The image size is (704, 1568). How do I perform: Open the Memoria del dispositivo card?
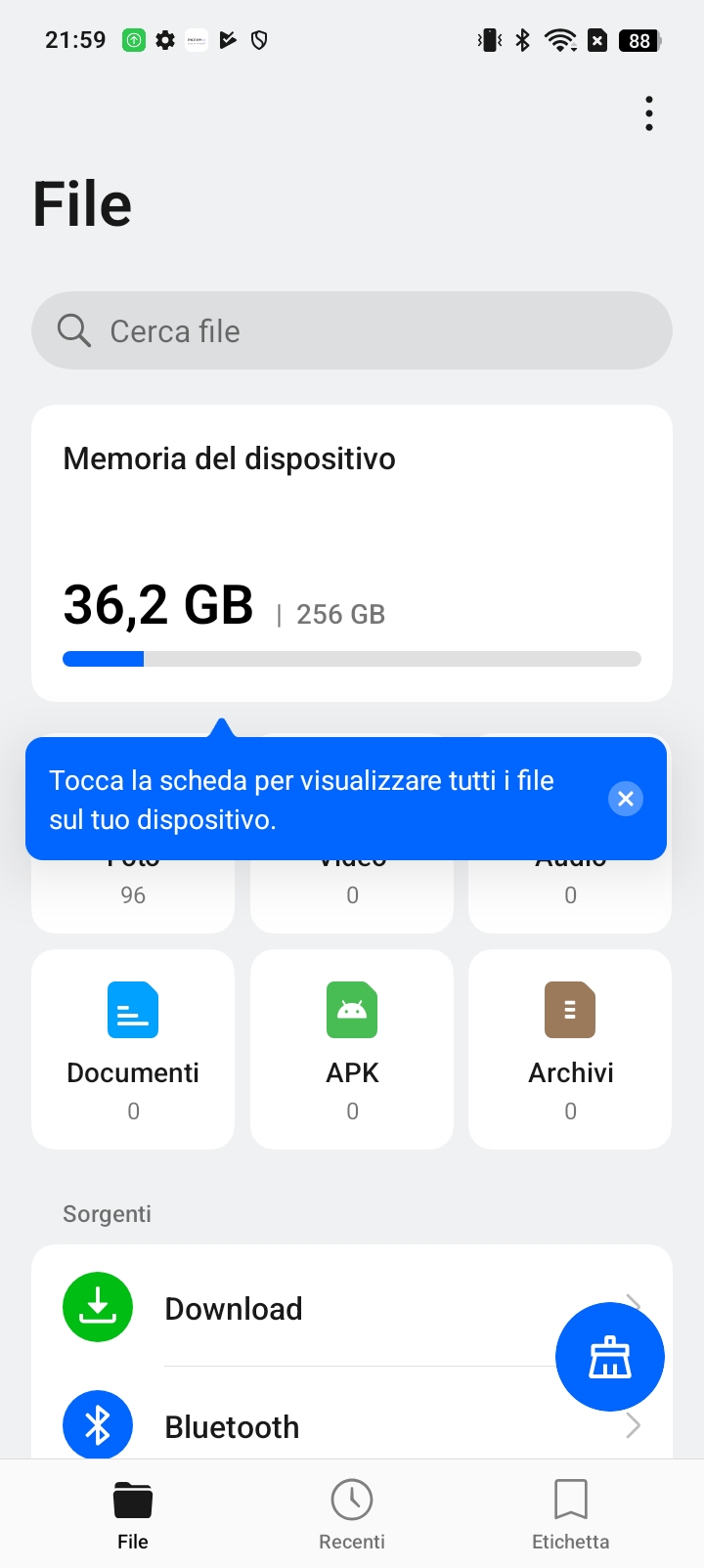(x=352, y=553)
